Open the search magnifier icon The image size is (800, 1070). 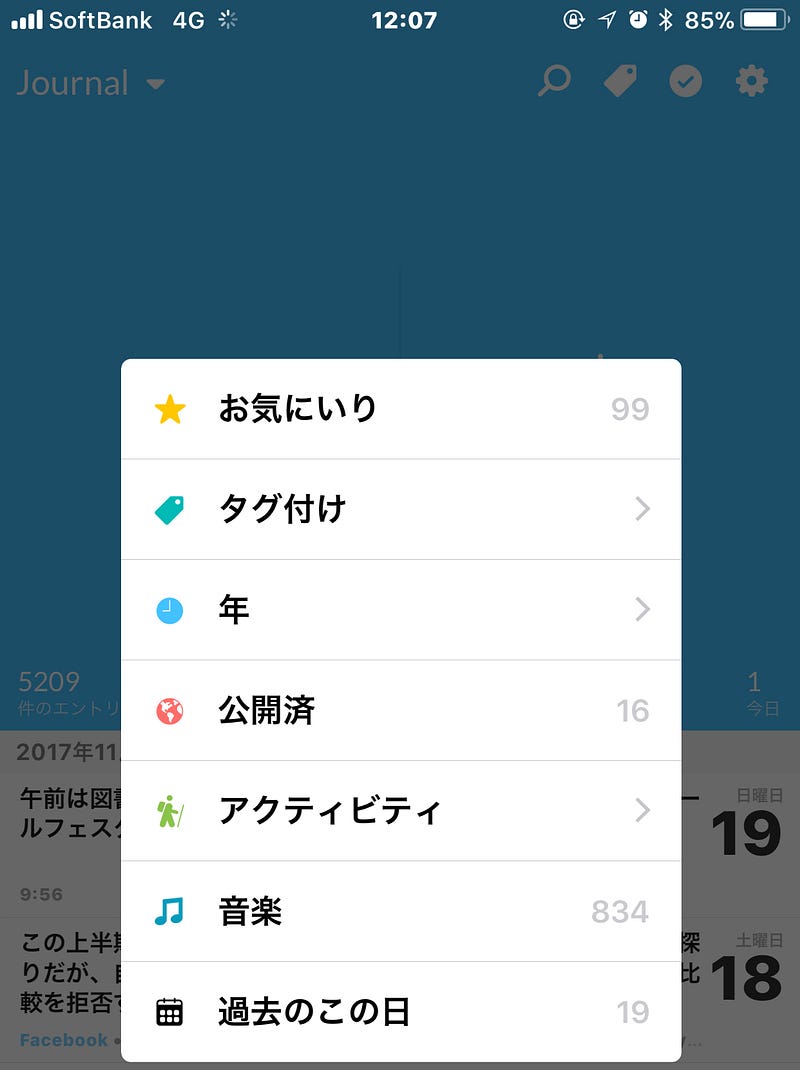pyautogui.click(x=553, y=81)
